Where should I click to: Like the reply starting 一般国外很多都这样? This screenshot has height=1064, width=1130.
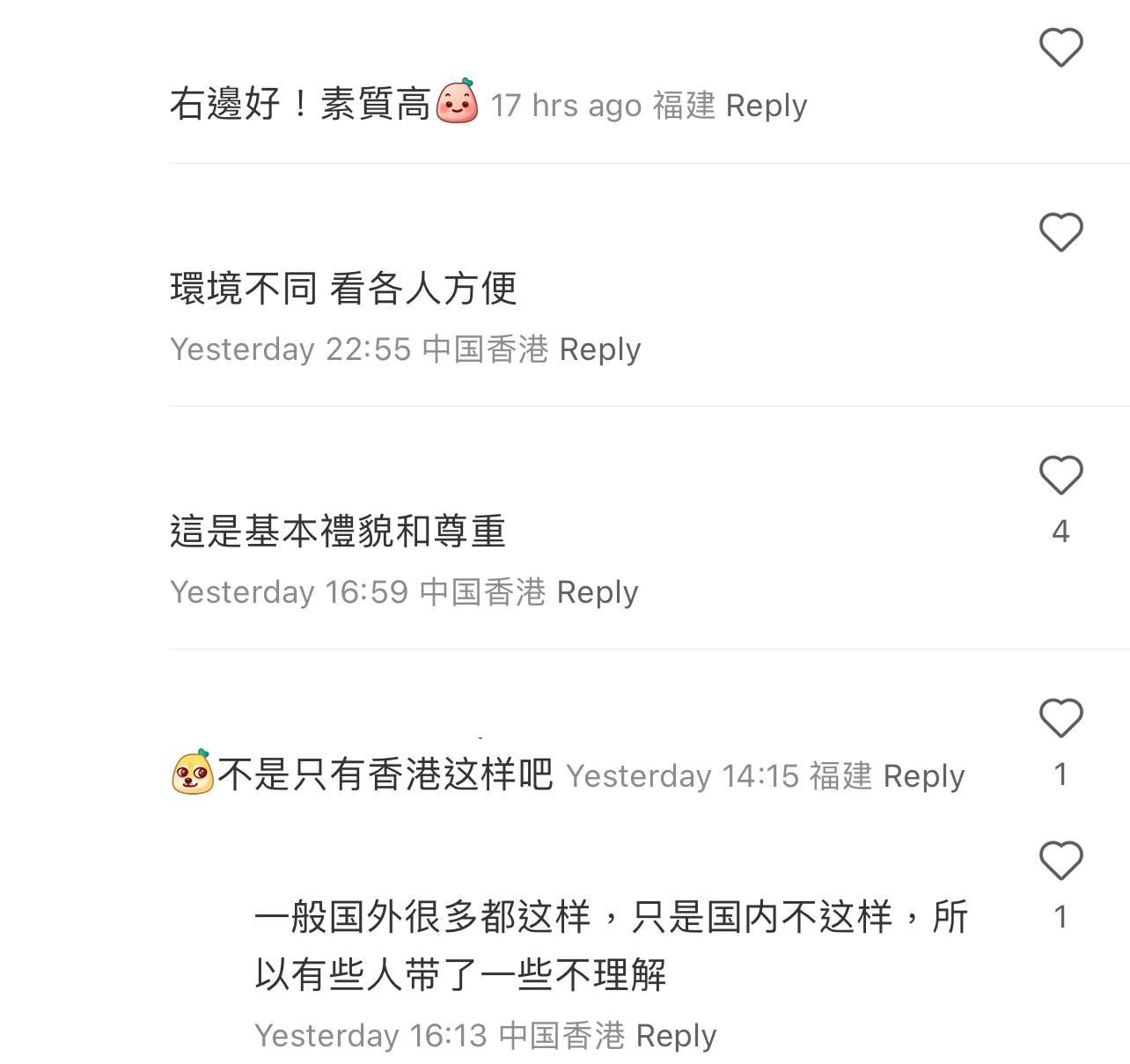(1060, 861)
